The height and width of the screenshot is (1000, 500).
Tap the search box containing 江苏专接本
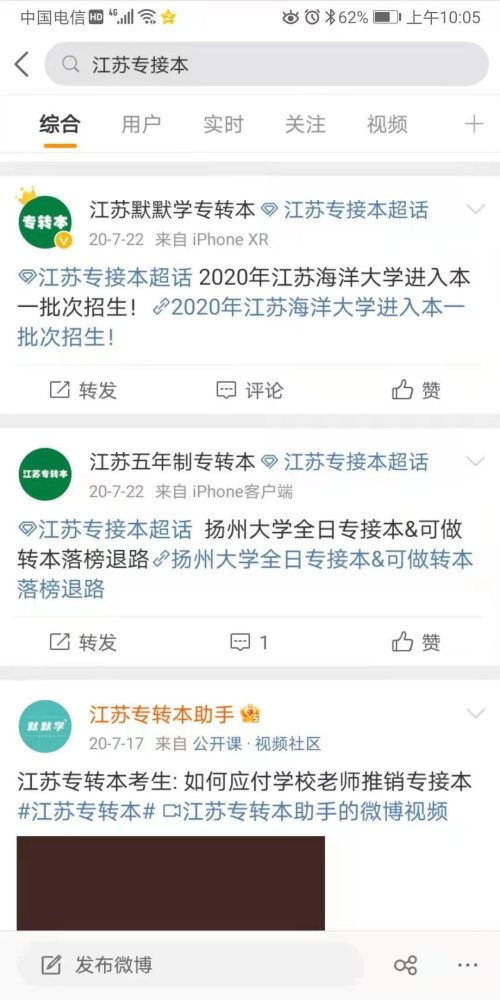point(267,64)
